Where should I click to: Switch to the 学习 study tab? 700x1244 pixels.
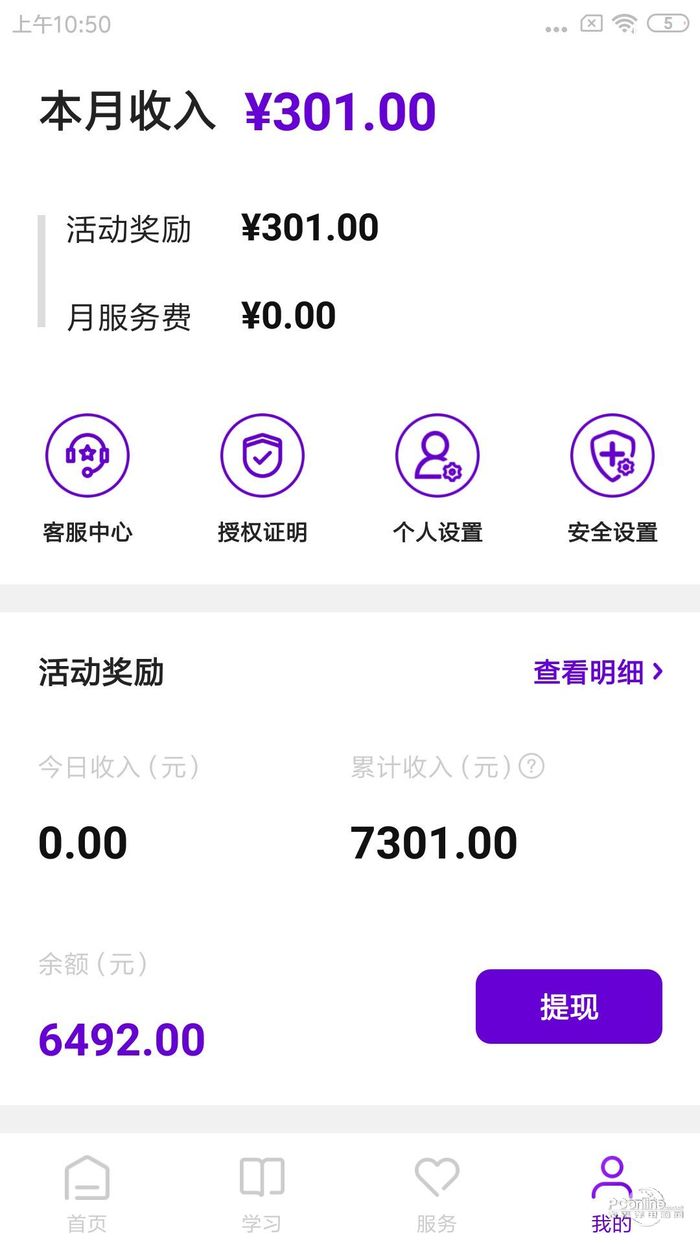[x=262, y=1193]
